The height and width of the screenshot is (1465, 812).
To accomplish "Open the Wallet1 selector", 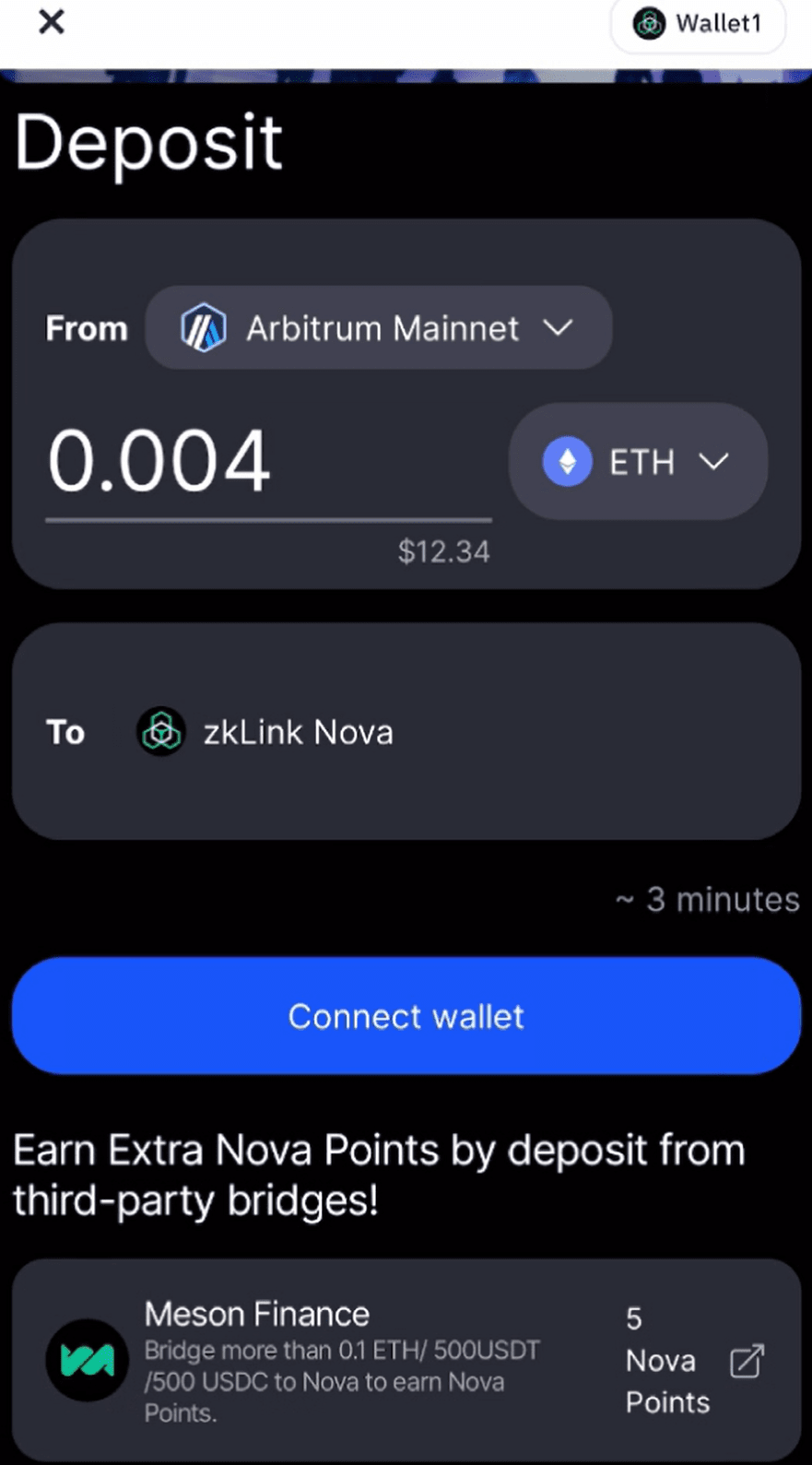I will (698, 23).
